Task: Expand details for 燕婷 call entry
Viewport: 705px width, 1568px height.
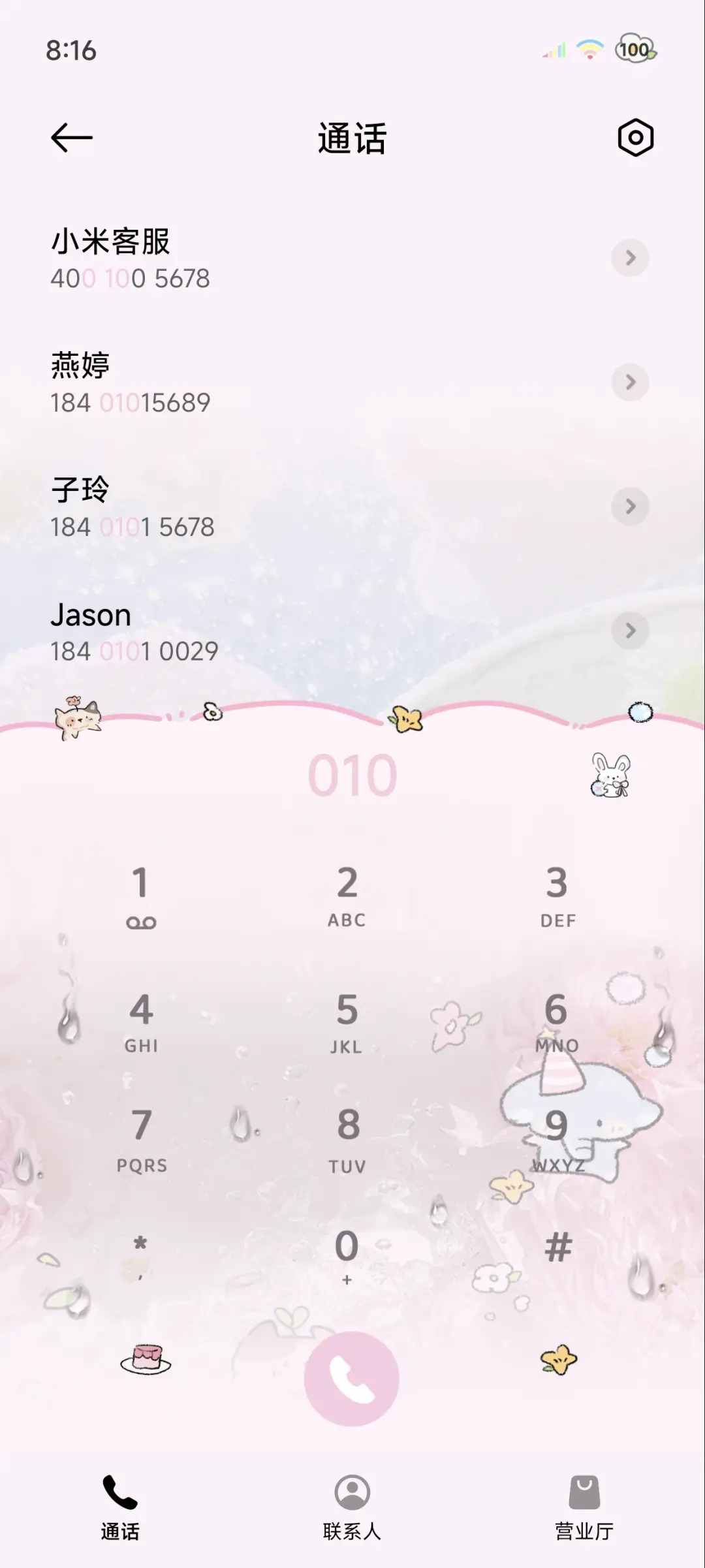Action: click(630, 383)
